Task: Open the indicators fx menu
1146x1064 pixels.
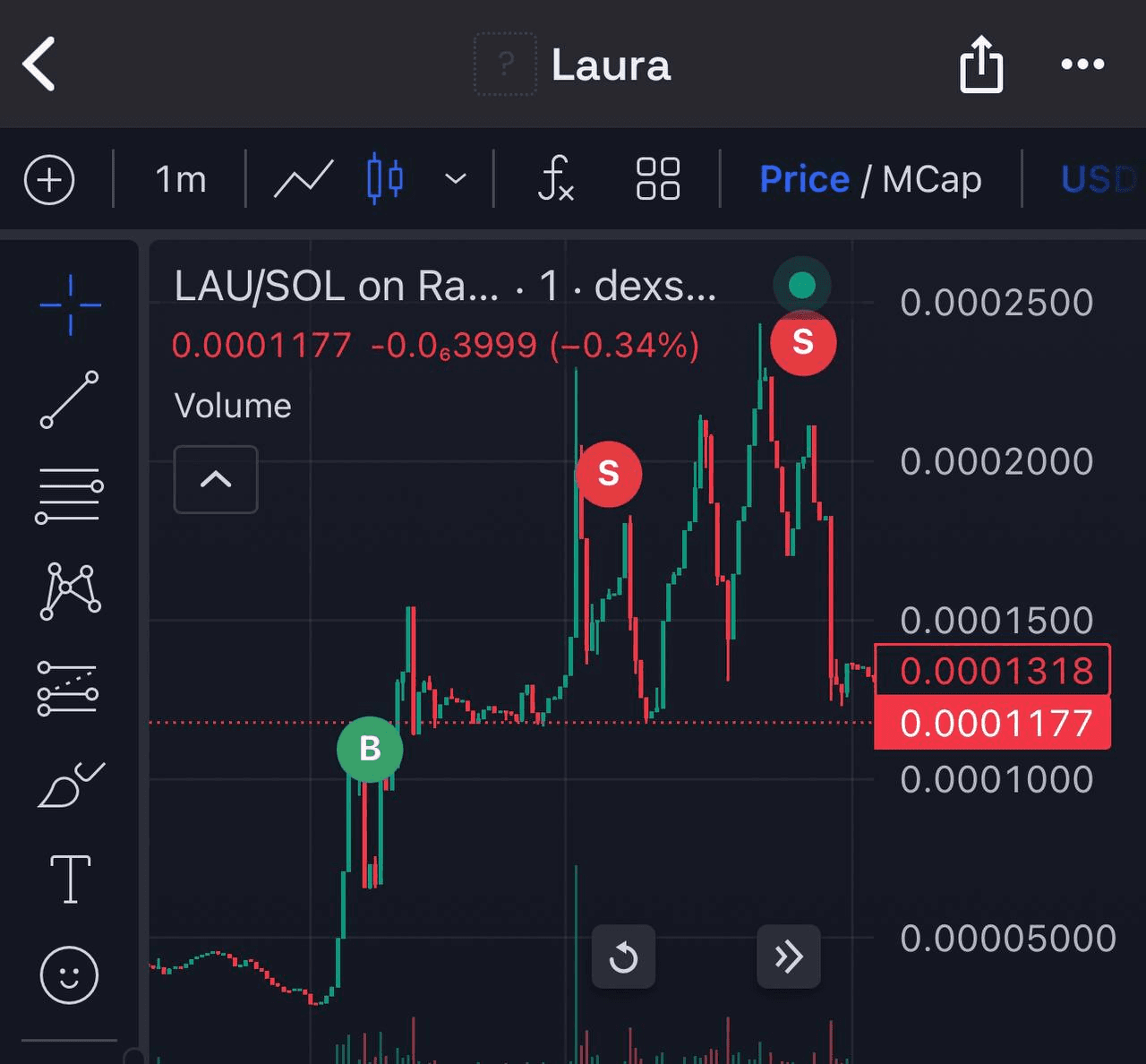Action: (x=555, y=178)
